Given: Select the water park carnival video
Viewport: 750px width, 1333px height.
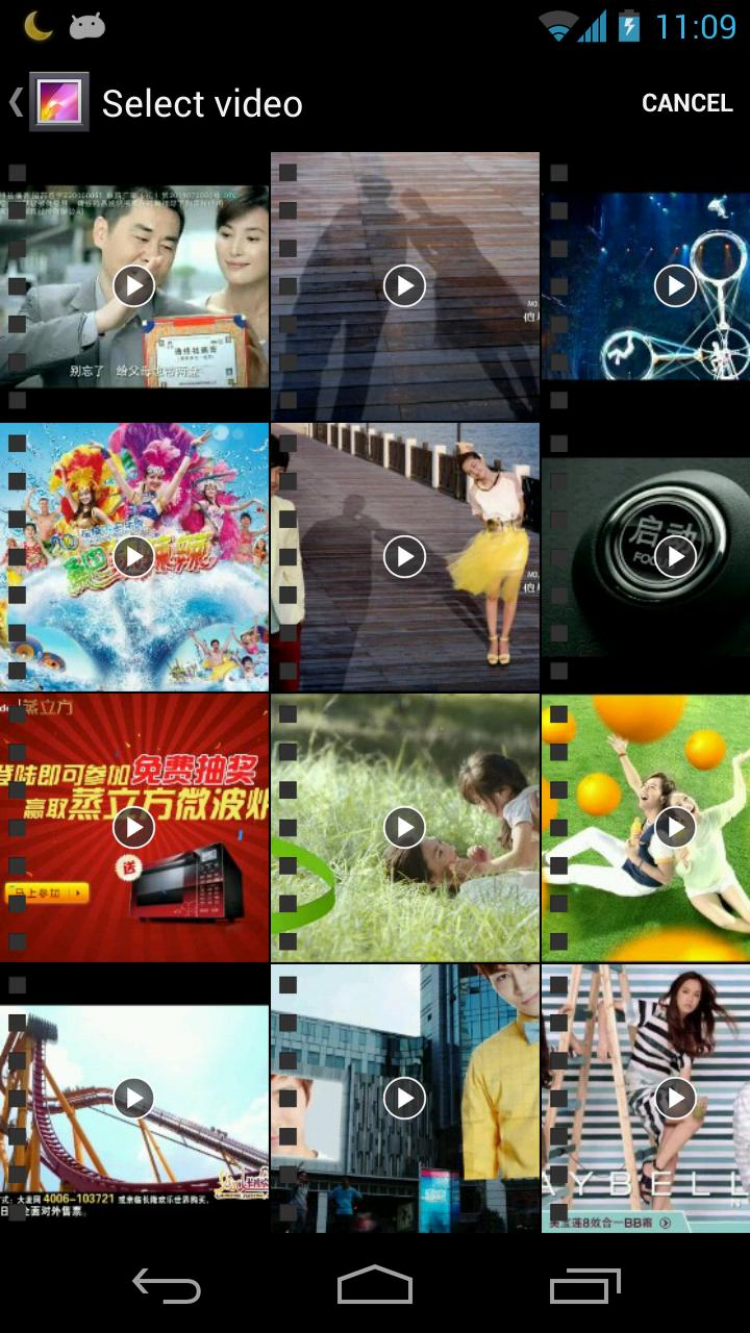Looking at the screenshot, I should [133, 557].
